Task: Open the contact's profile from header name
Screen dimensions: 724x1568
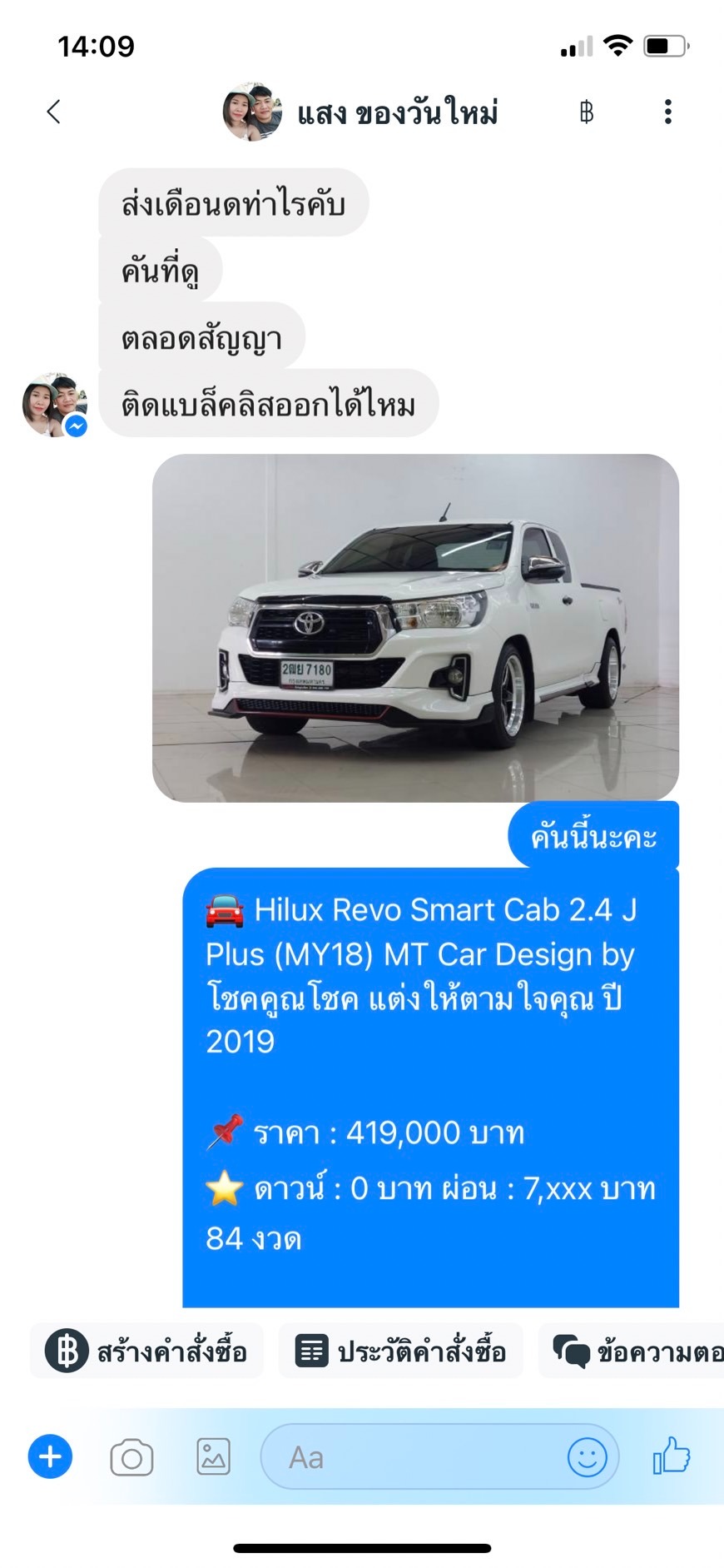Action: click(397, 112)
